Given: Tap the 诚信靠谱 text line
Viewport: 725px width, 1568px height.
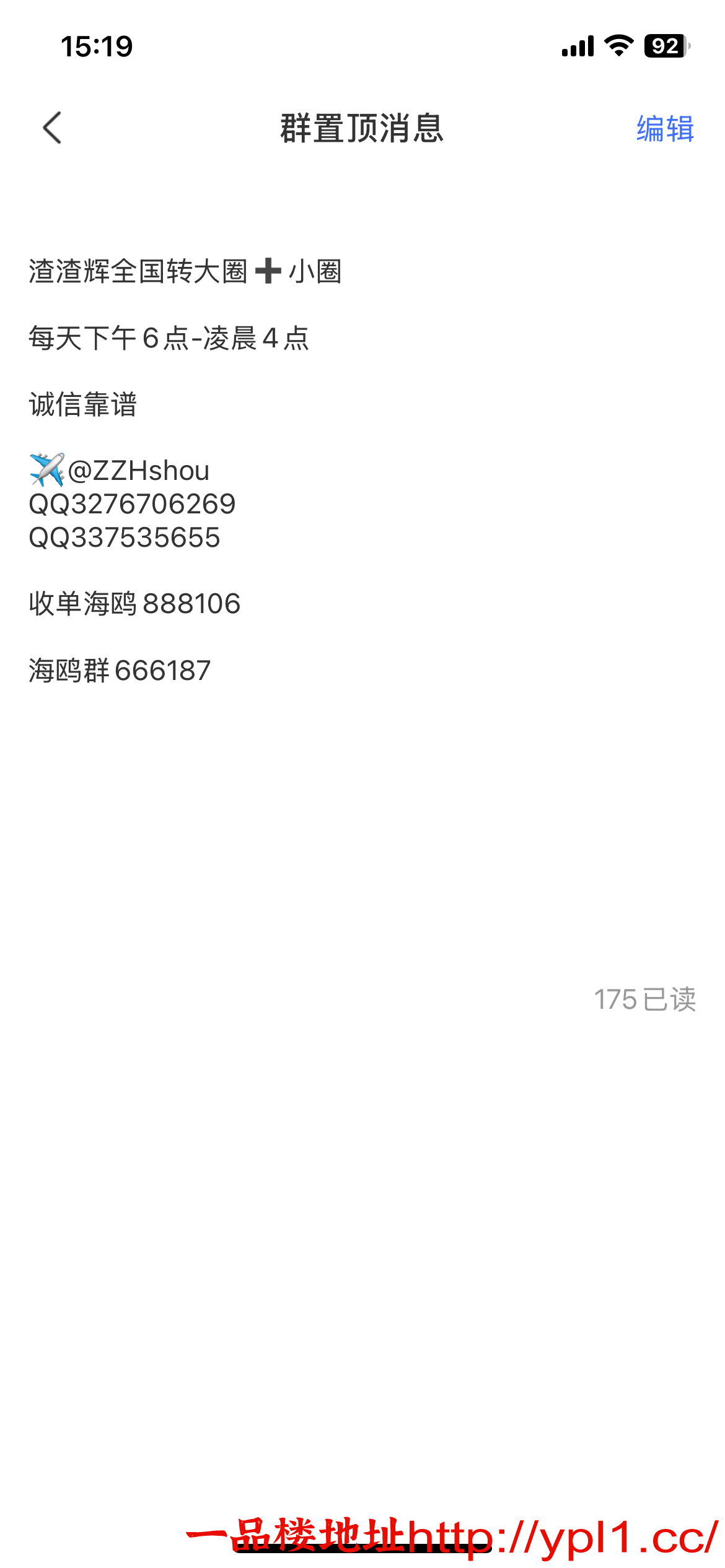Looking at the screenshot, I should (84, 404).
